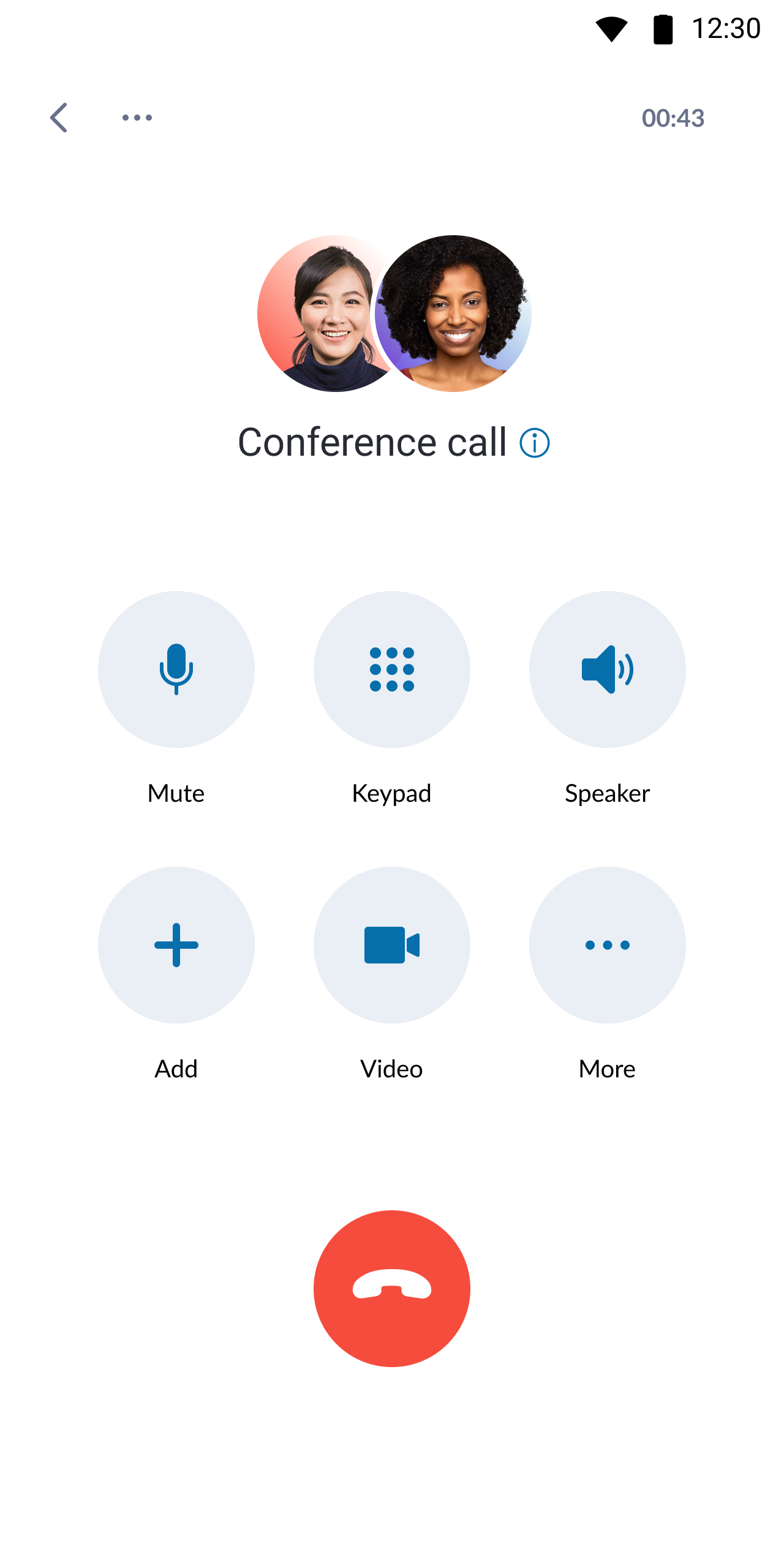Open the dial keypad

click(x=392, y=669)
